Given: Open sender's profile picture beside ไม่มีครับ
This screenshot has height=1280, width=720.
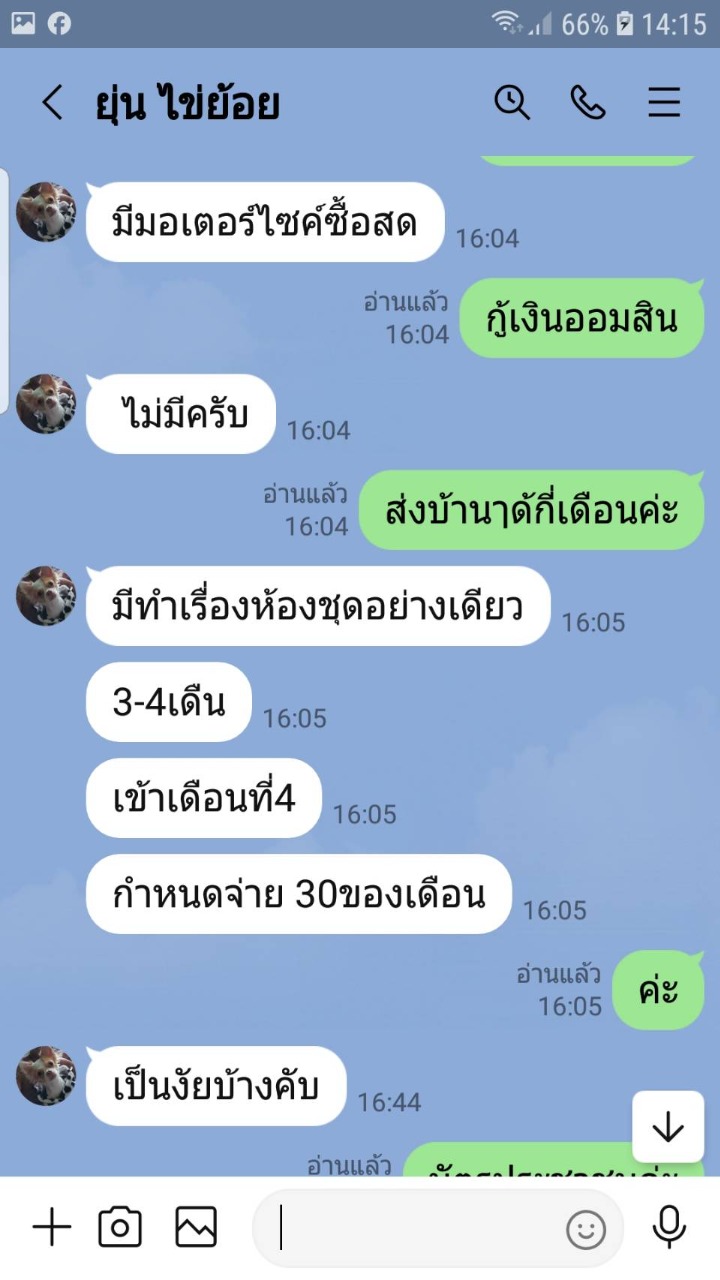Looking at the screenshot, I should tap(46, 404).
